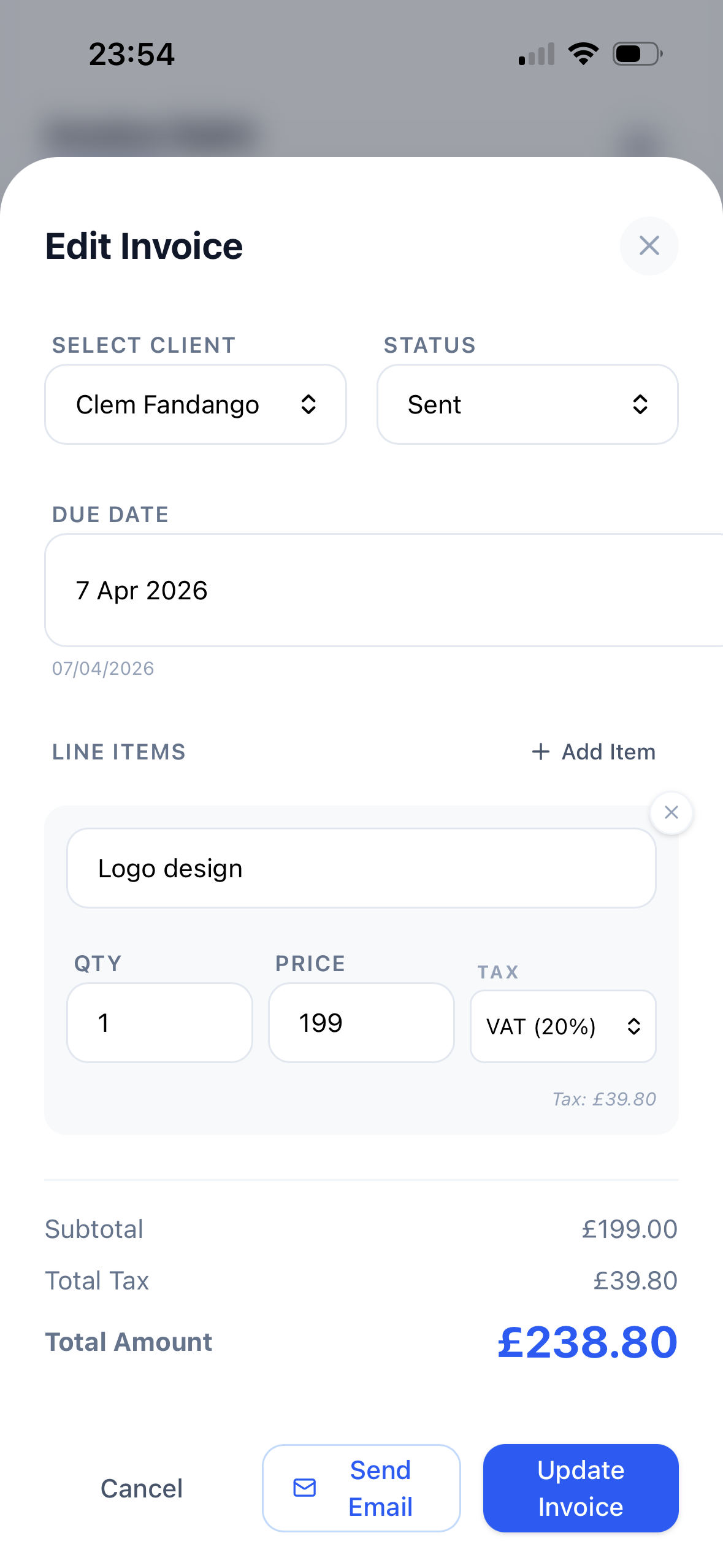Click the chevron on the client selector
The image size is (723, 1568).
click(x=309, y=404)
